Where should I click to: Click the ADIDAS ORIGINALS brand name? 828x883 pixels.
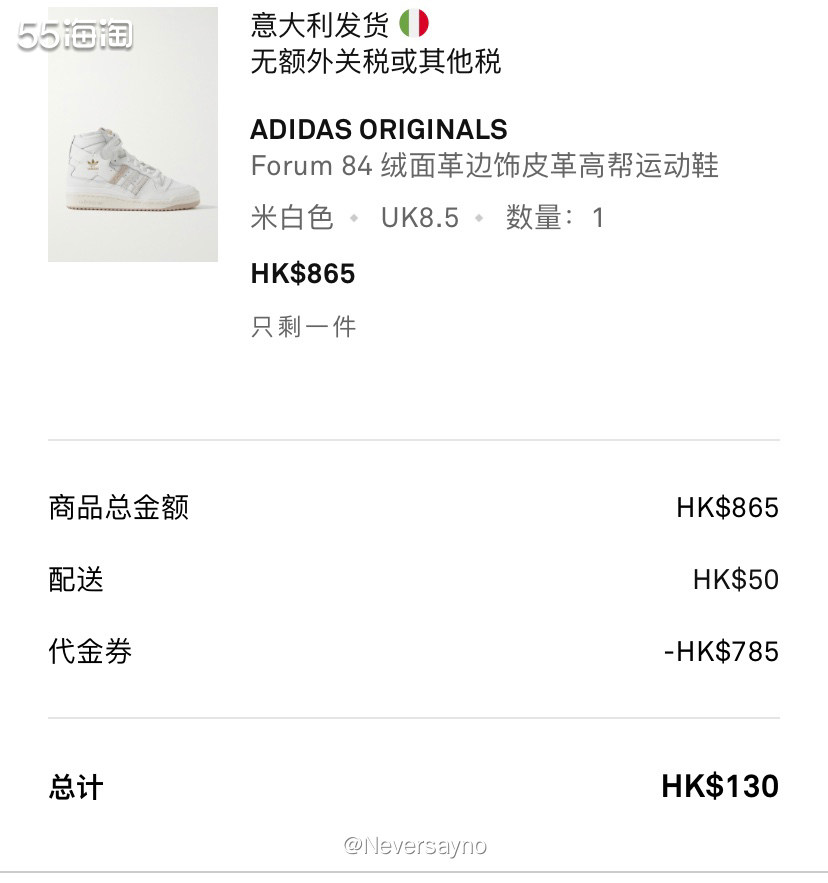[x=378, y=130]
